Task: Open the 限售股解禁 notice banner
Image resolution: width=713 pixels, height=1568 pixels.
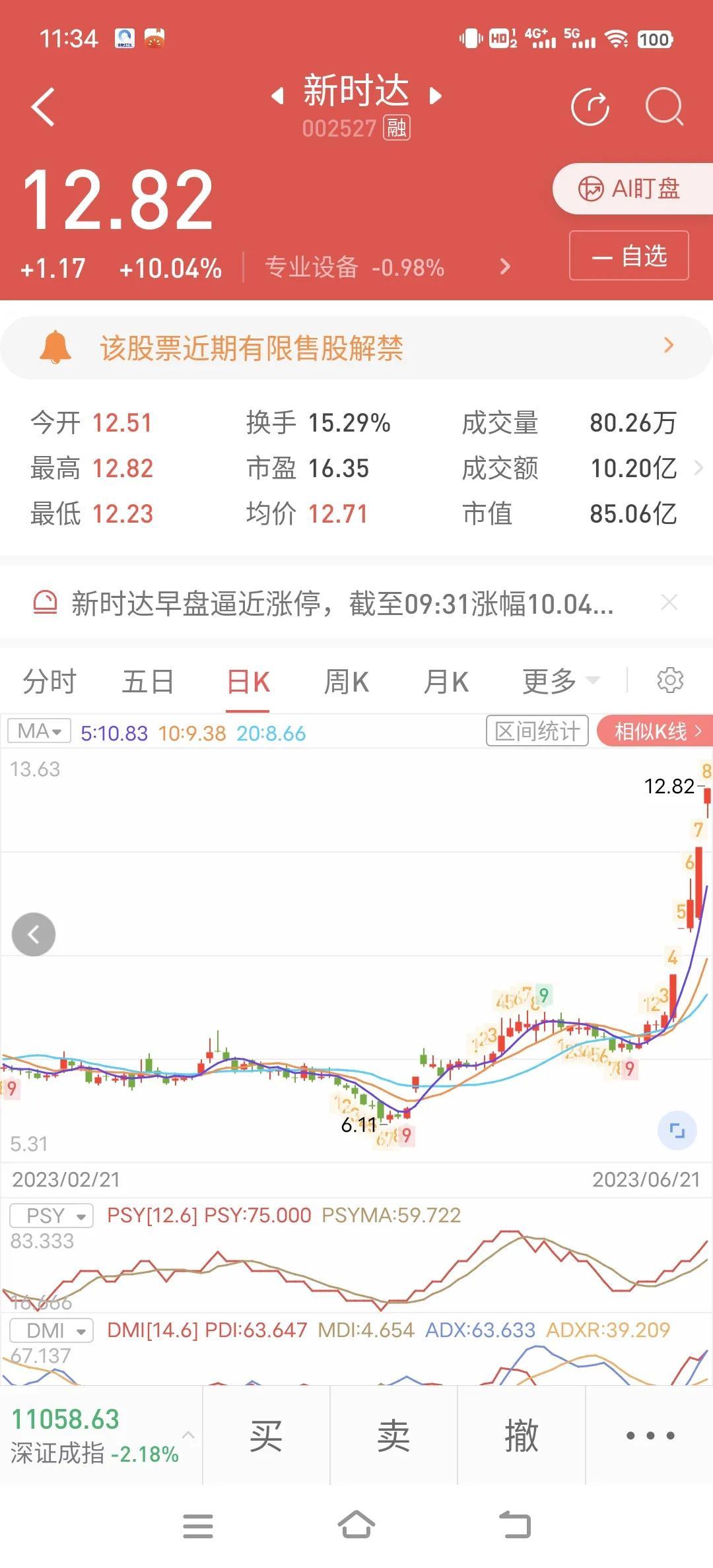Action: (356, 348)
